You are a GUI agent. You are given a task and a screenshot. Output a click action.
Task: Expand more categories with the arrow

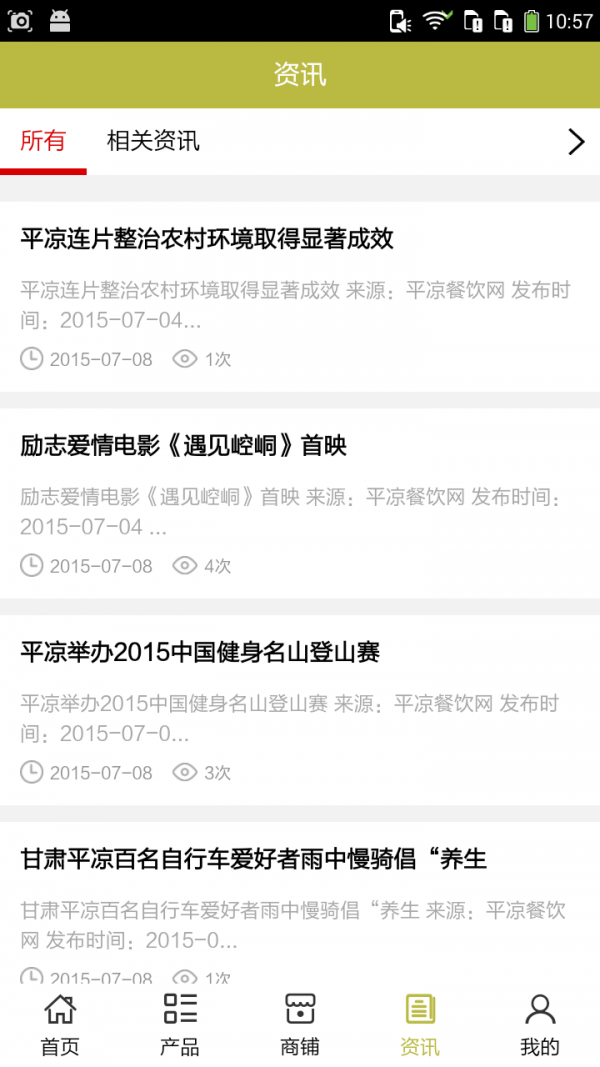tap(576, 142)
